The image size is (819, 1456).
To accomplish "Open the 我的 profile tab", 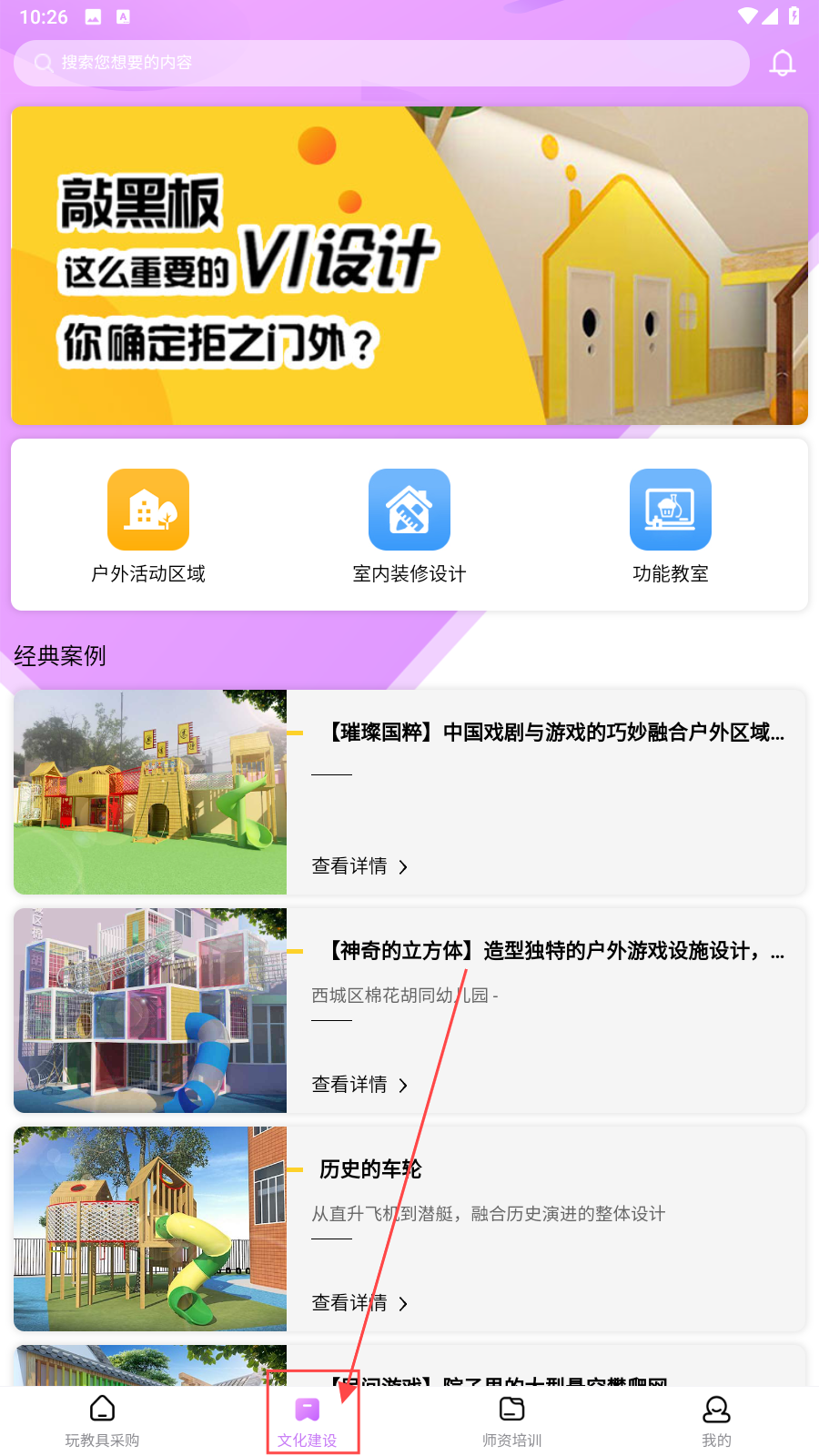I will tap(716, 1421).
